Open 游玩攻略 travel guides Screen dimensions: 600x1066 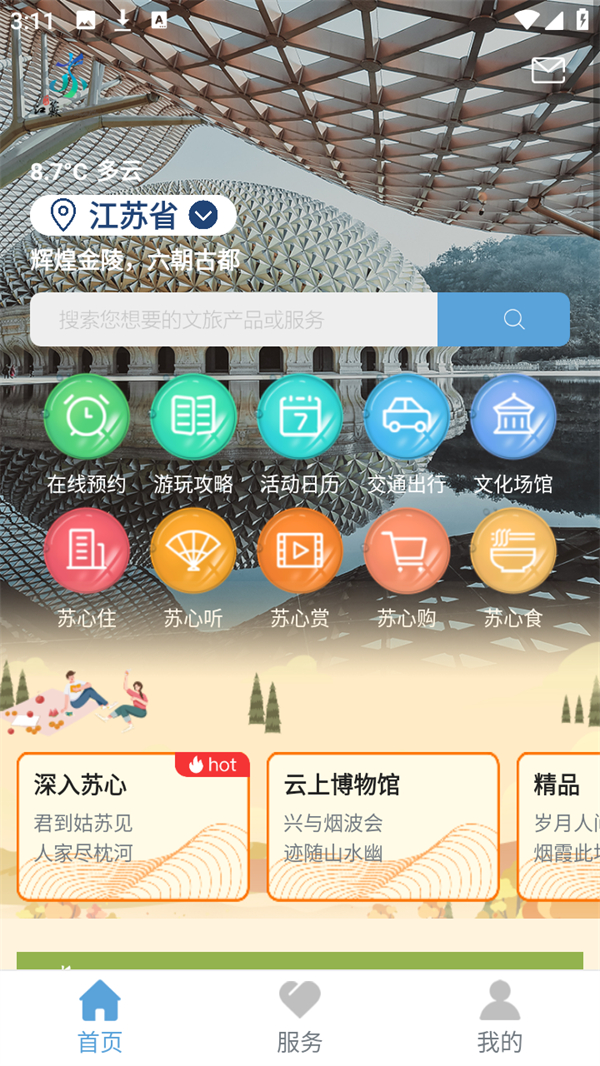[x=193, y=417]
